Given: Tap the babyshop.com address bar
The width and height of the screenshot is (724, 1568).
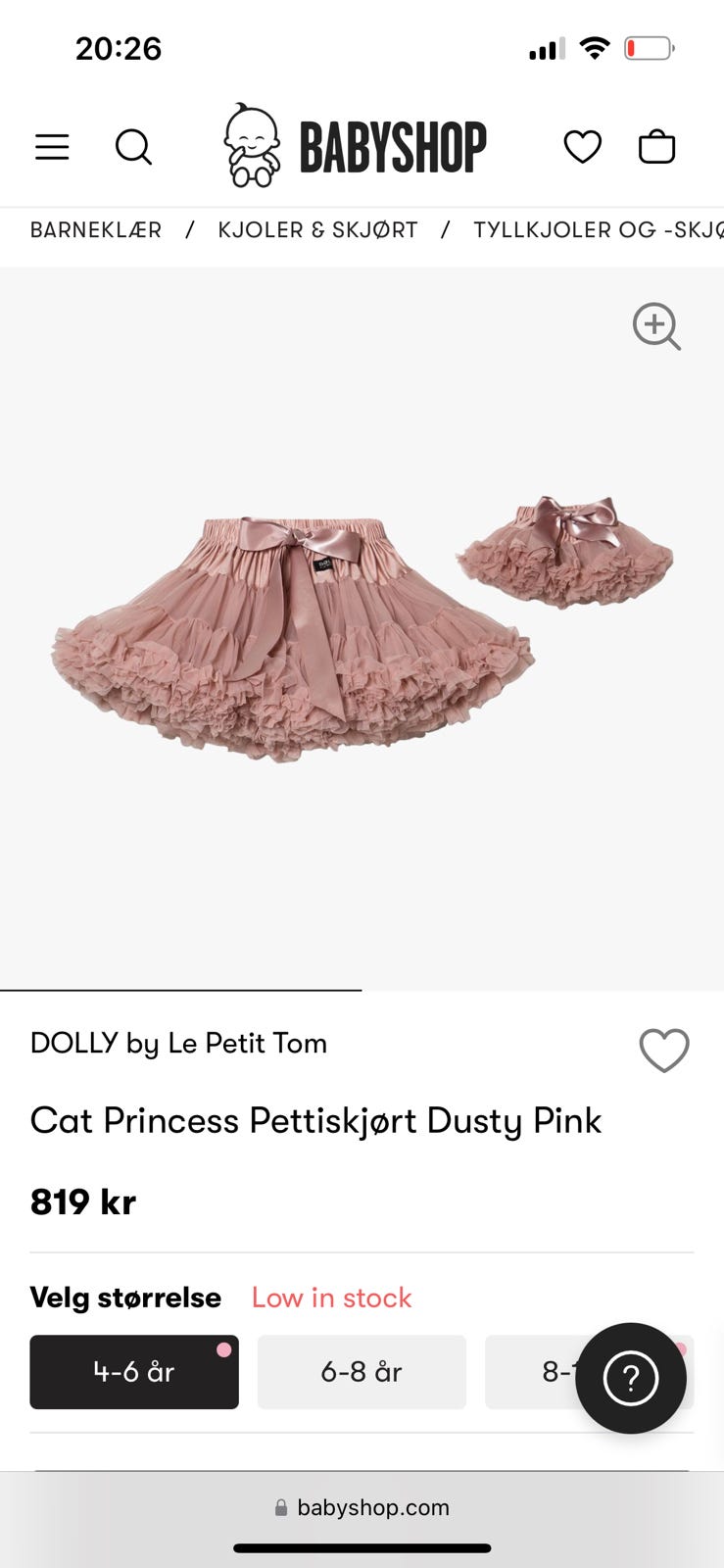Looking at the screenshot, I should 362,1507.
